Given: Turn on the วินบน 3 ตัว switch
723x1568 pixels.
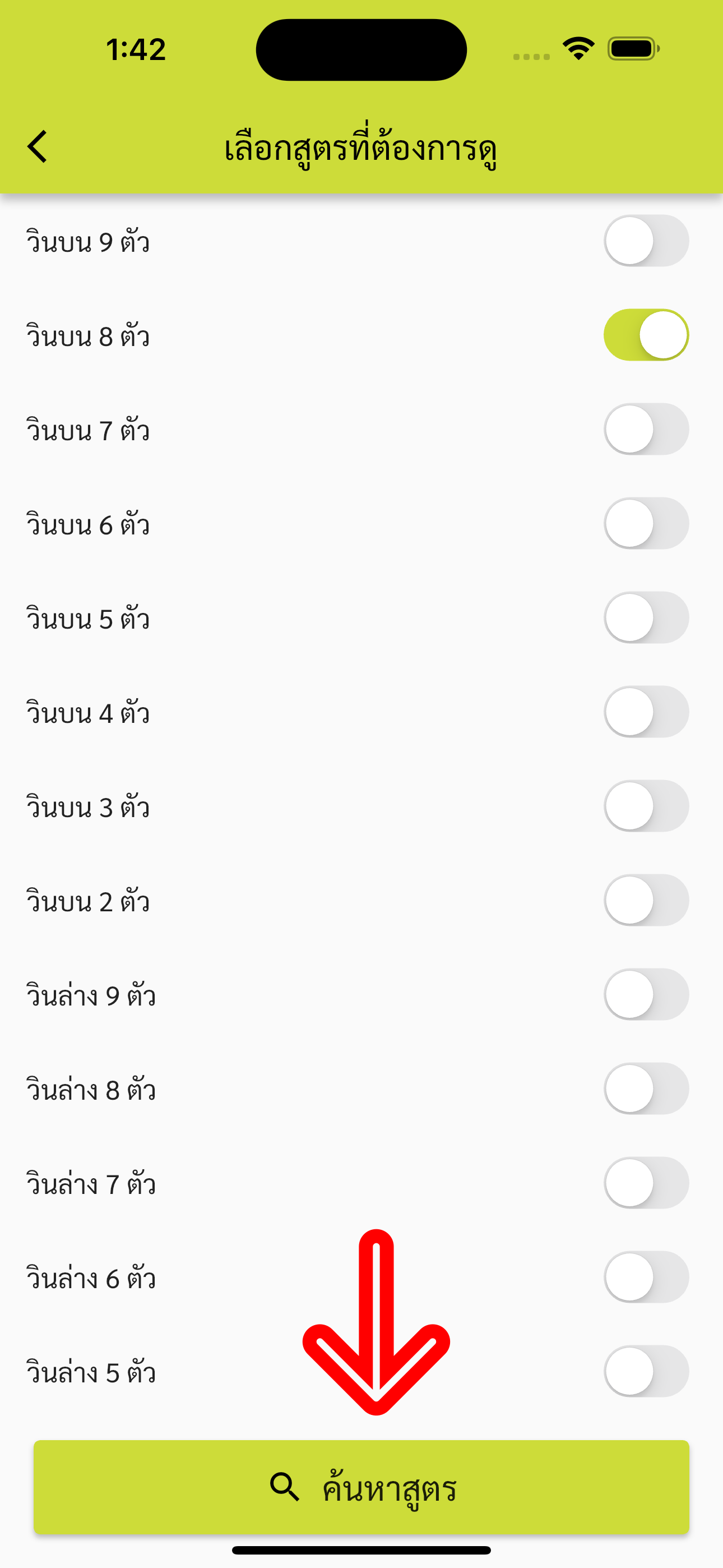Looking at the screenshot, I should [646, 806].
